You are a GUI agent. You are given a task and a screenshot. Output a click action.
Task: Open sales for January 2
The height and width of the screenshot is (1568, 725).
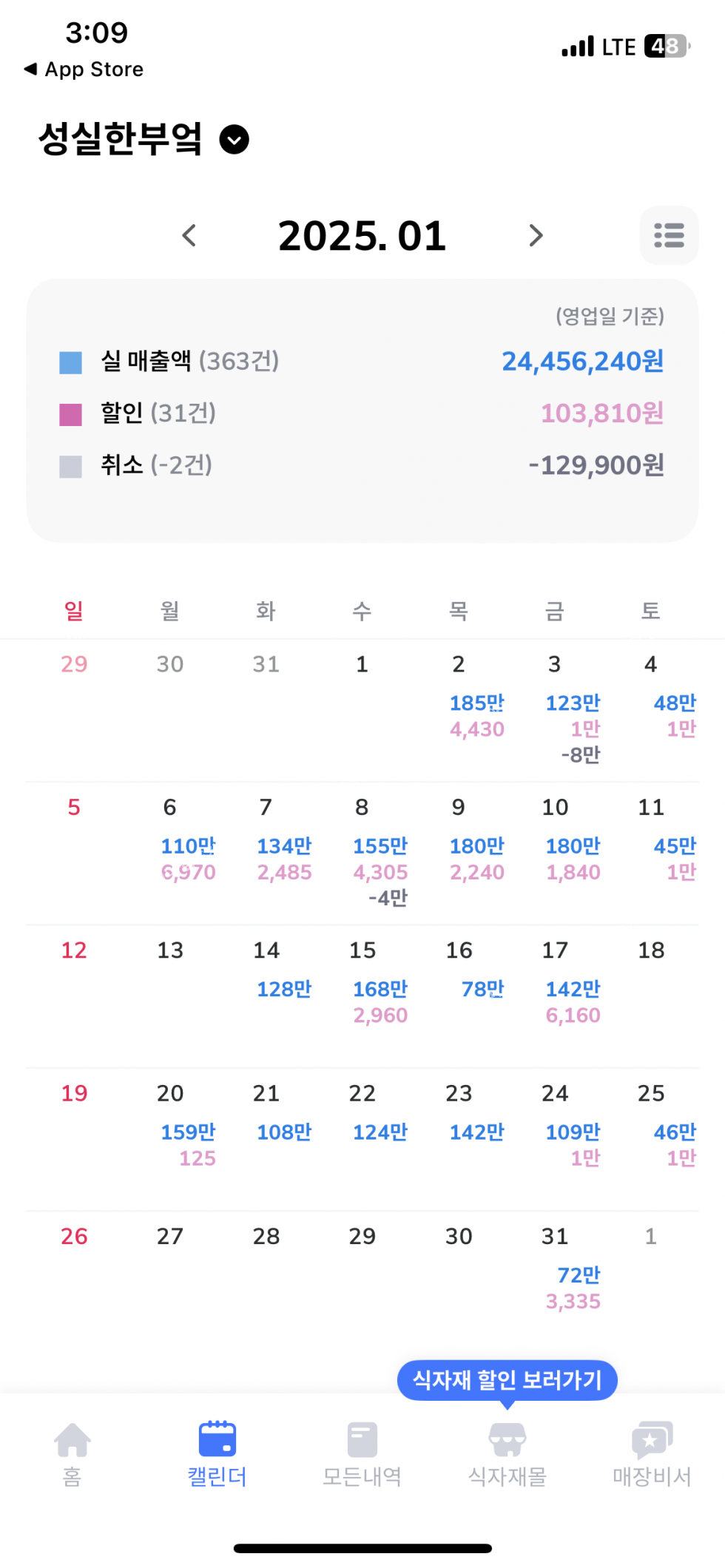coord(468,703)
